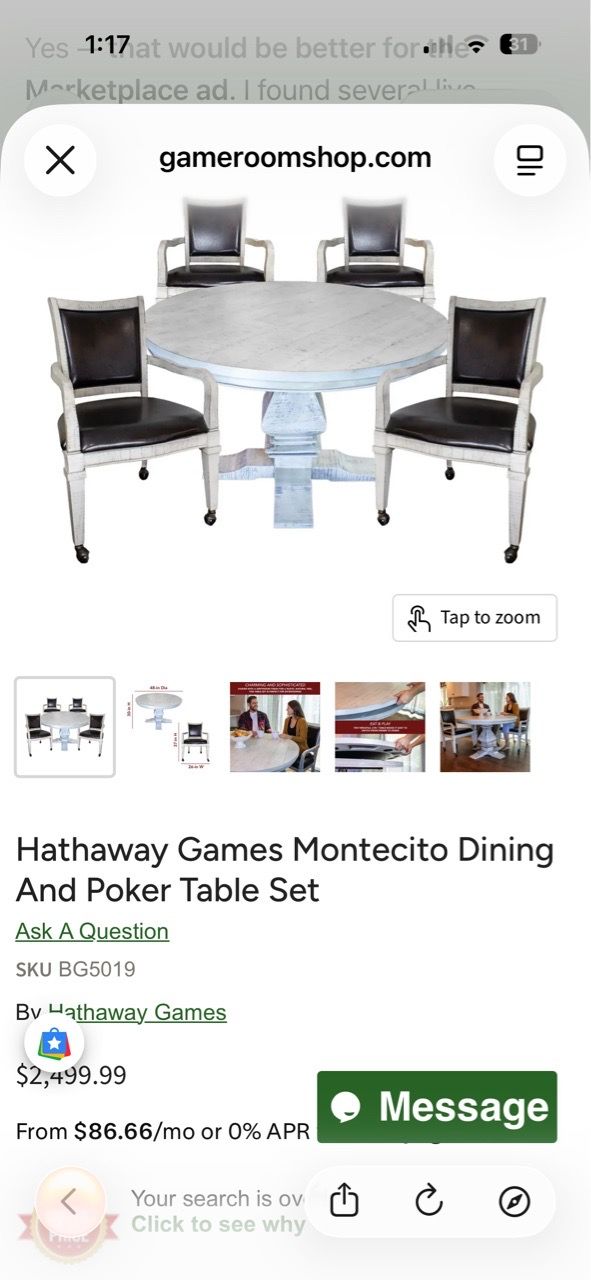Viewport: 591px width, 1280px height.
Task: Open the reader view icon
Action: tap(530, 160)
